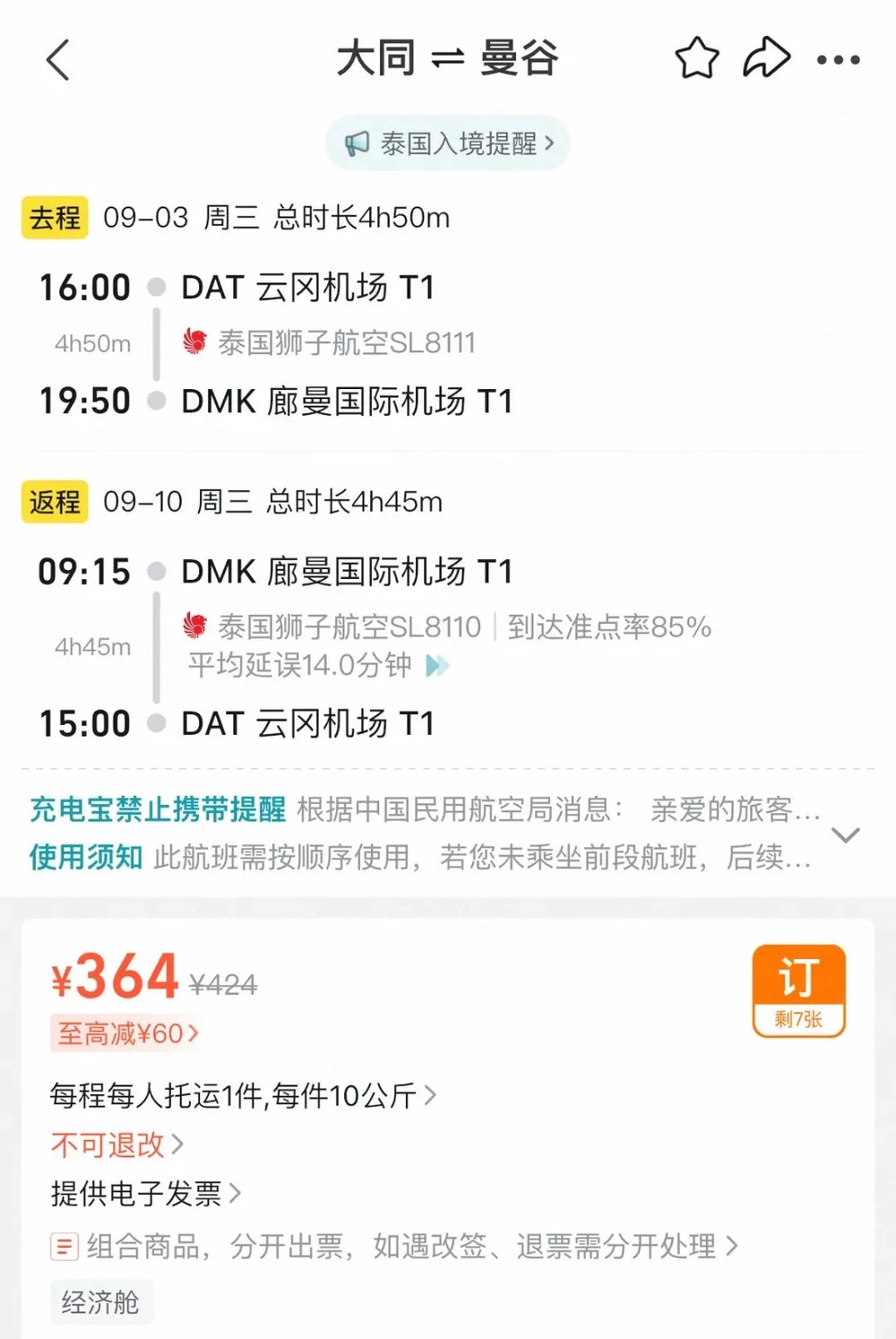View 提供电子发票 invoice information

click(x=145, y=1194)
